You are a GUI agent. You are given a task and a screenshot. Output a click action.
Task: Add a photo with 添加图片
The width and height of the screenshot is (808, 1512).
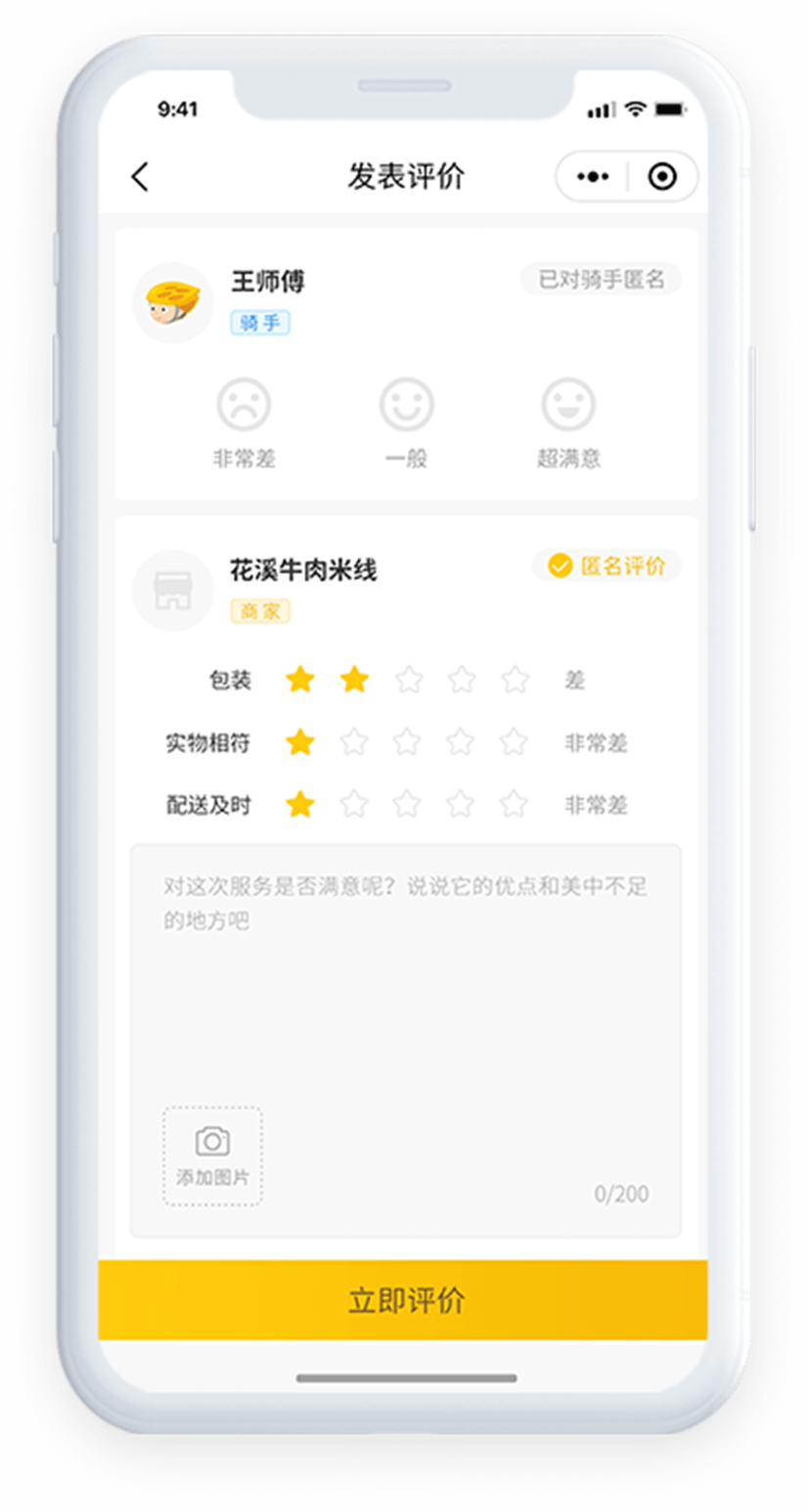tap(212, 1155)
